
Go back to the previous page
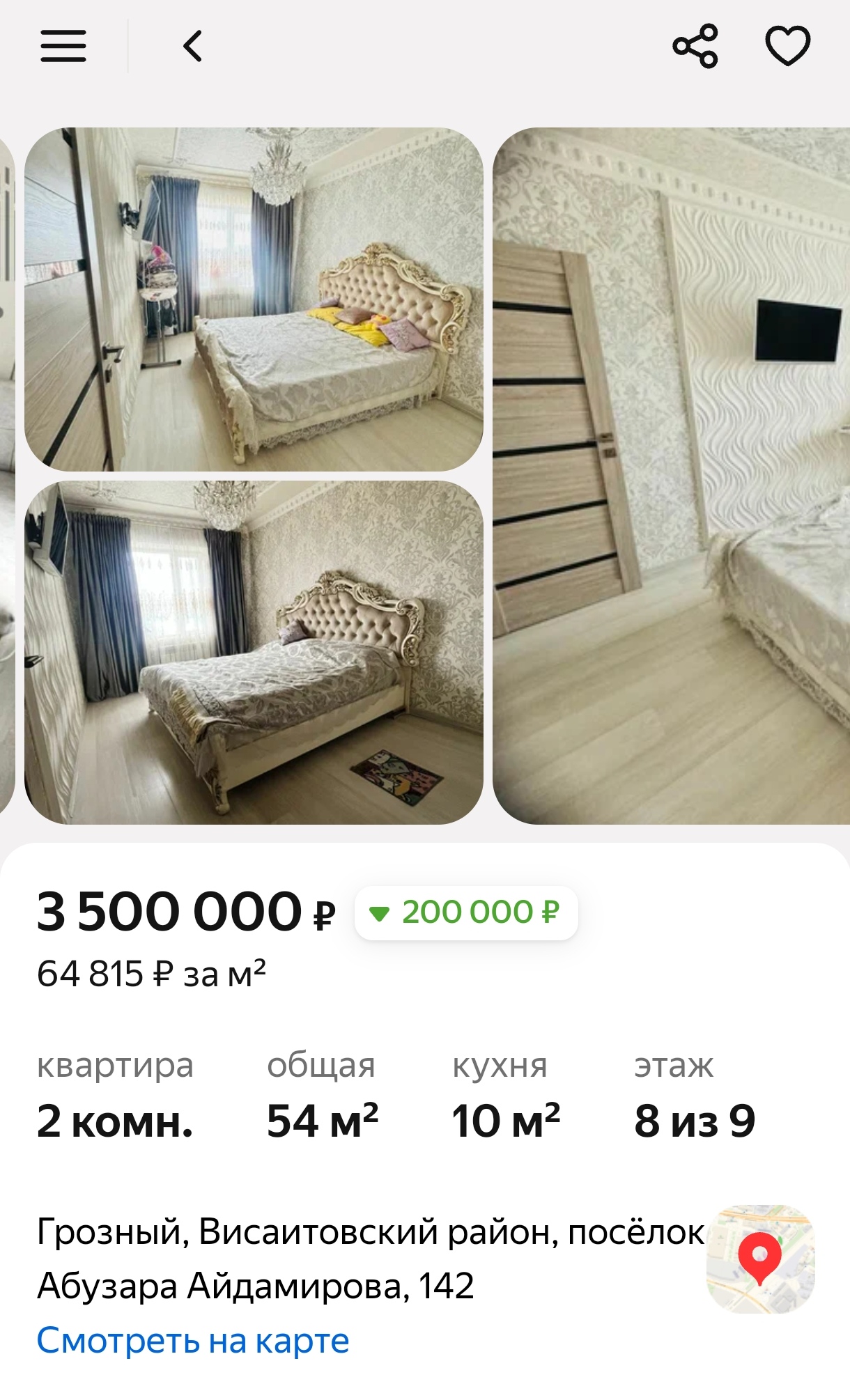[193, 47]
